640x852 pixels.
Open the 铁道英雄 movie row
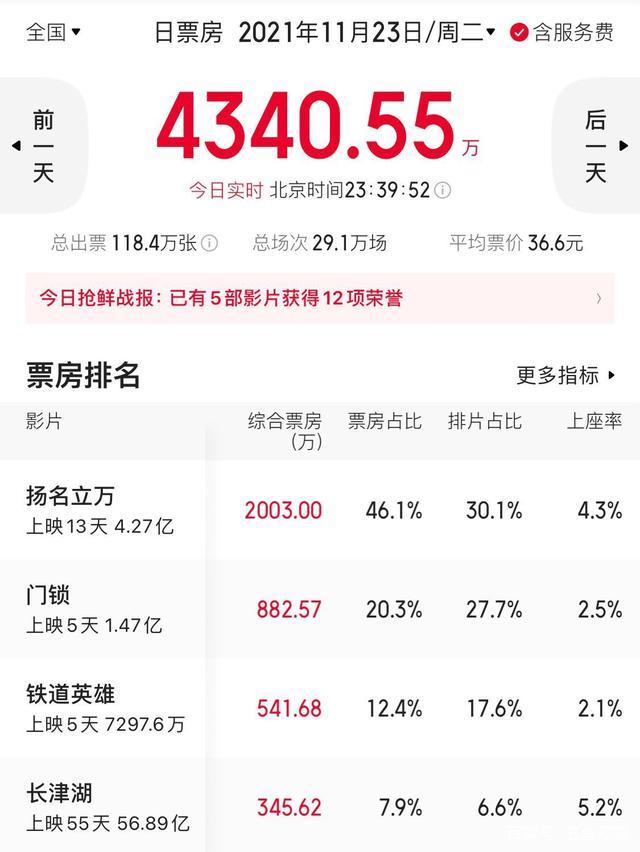coord(100,708)
